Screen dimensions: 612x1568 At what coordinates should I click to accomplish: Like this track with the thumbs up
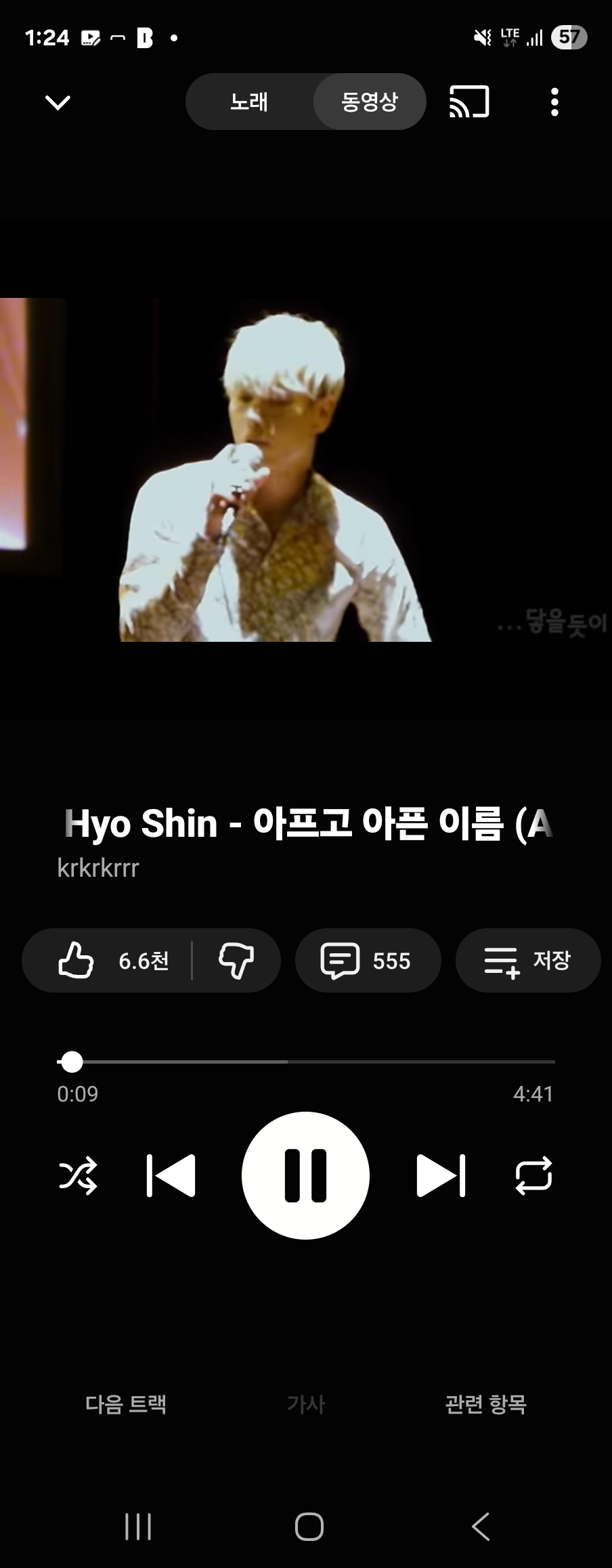click(107, 960)
